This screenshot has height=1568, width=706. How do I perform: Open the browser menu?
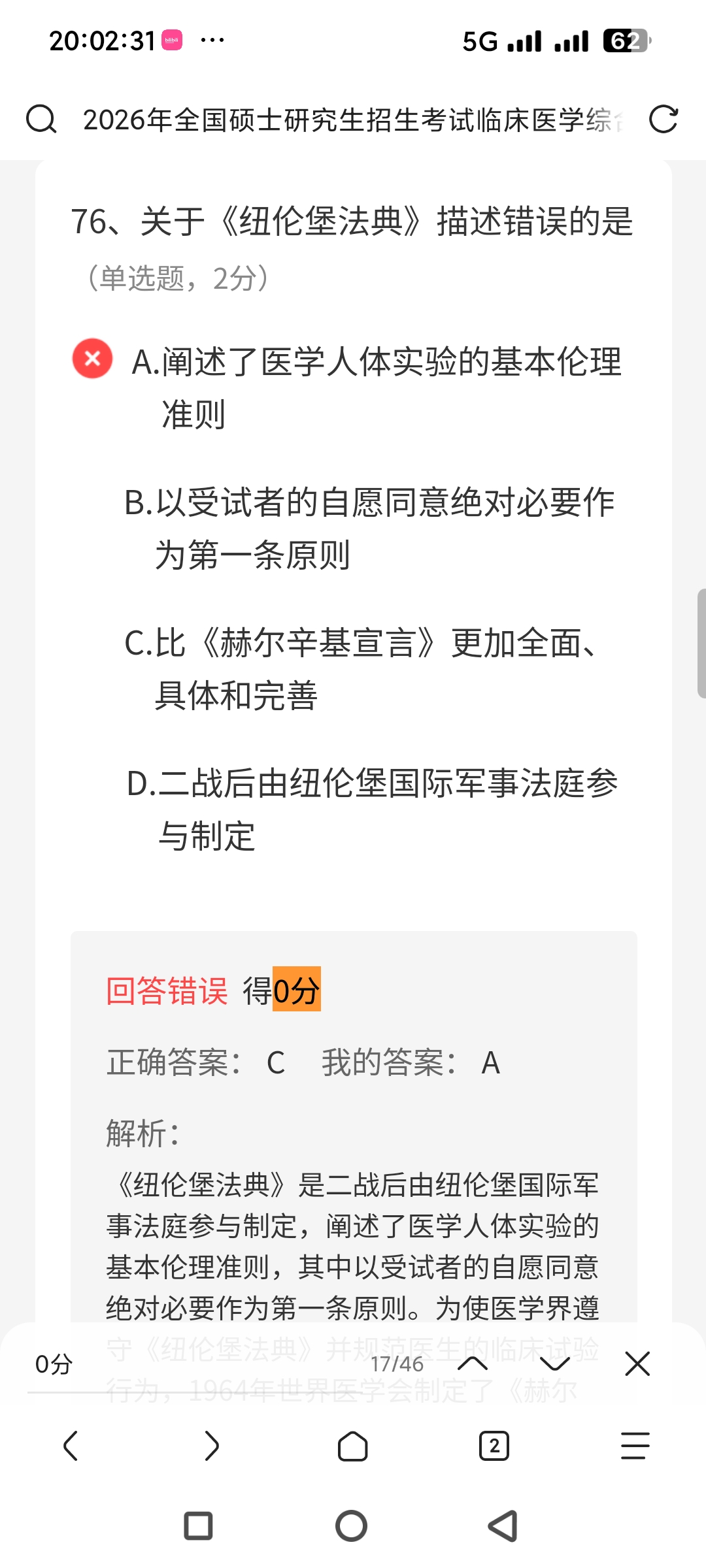click(635, 1446)
